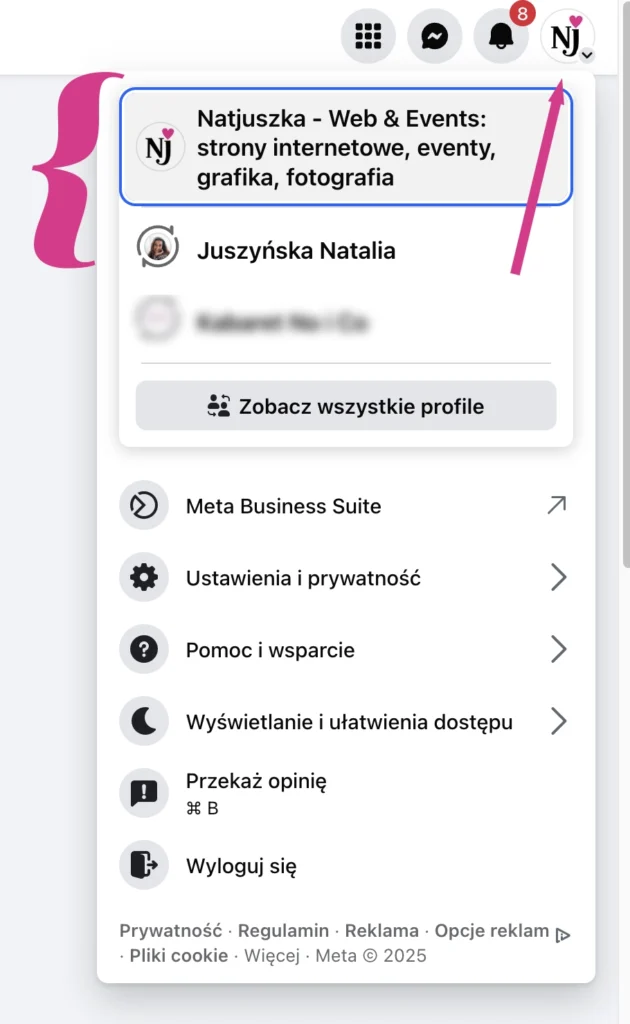Tap the Więcej footer link
Screen dimensions: 630x1024
(273, 956)
